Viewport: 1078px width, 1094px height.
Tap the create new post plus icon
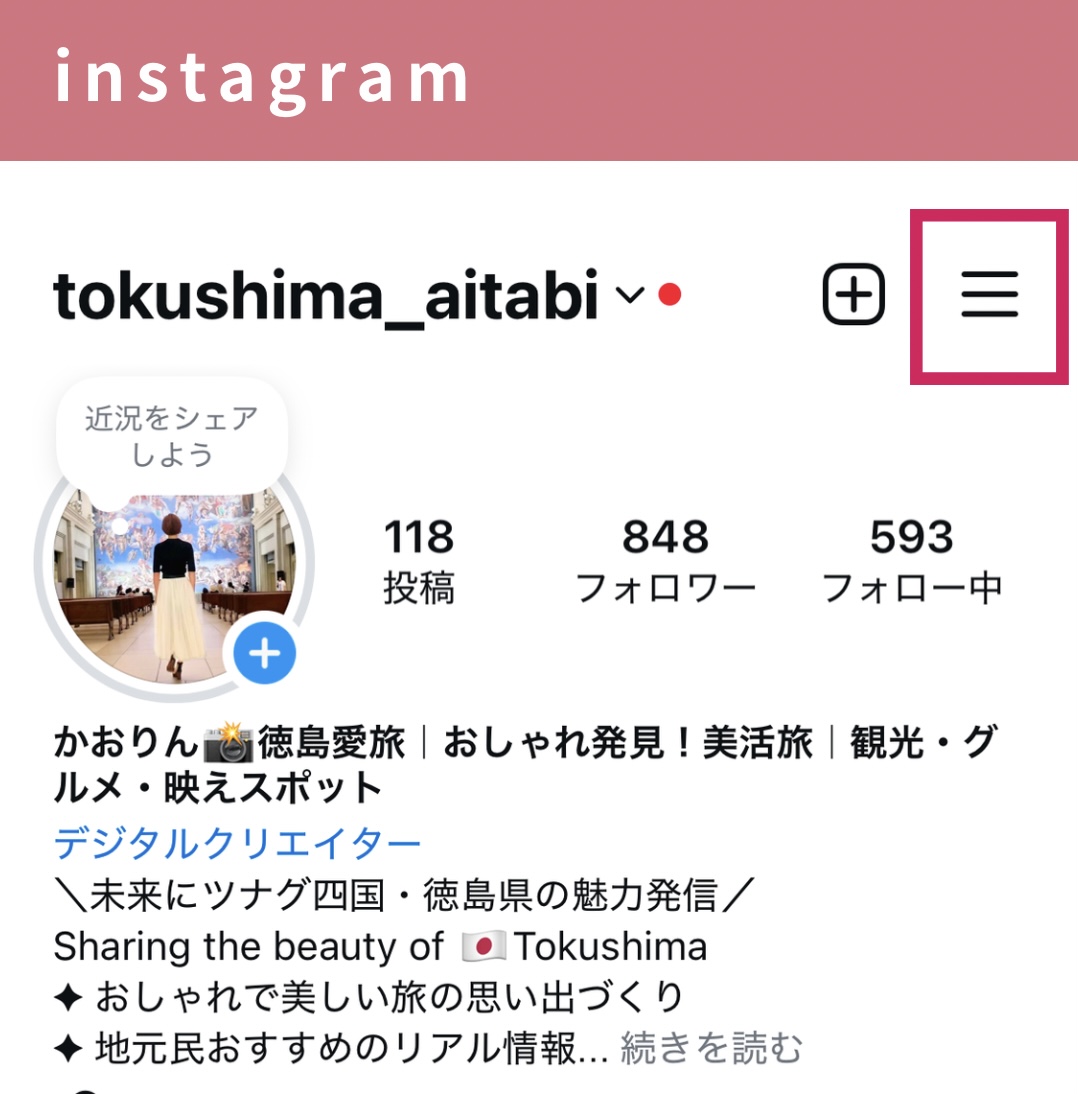click(853, 296)
